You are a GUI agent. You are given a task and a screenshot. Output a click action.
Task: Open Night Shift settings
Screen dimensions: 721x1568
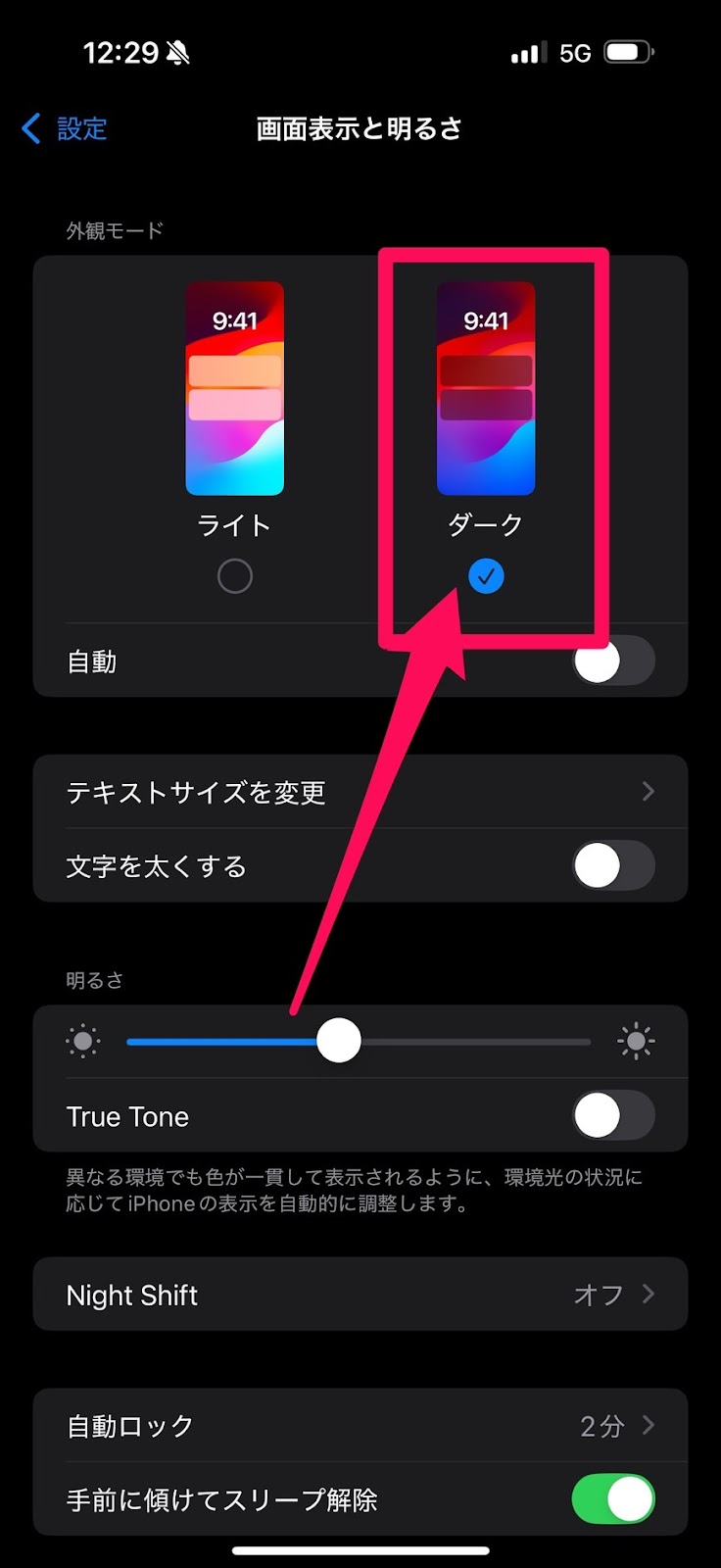(x=360, y=1295)
